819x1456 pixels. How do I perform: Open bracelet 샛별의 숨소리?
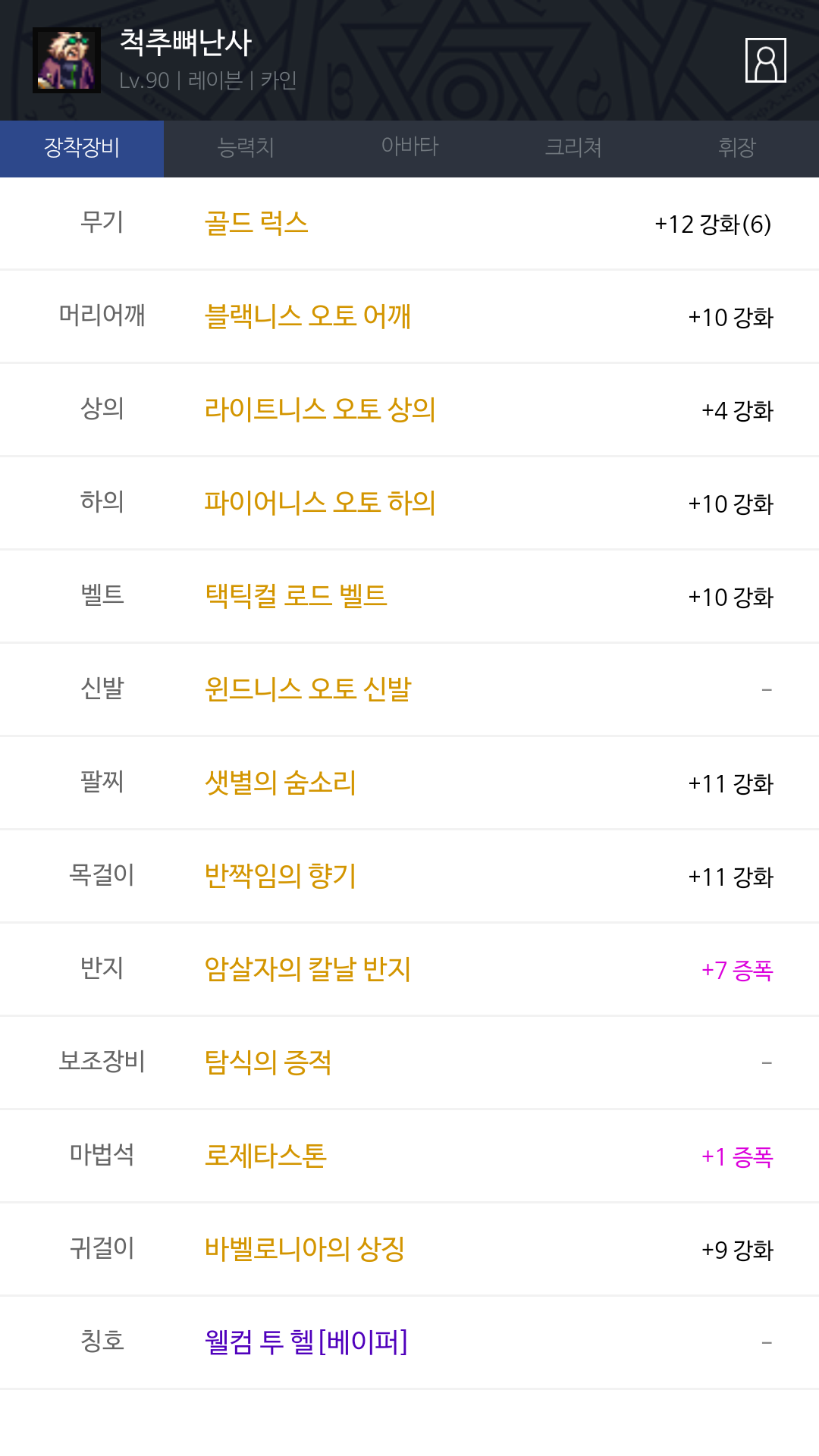[x=280, y=783]
